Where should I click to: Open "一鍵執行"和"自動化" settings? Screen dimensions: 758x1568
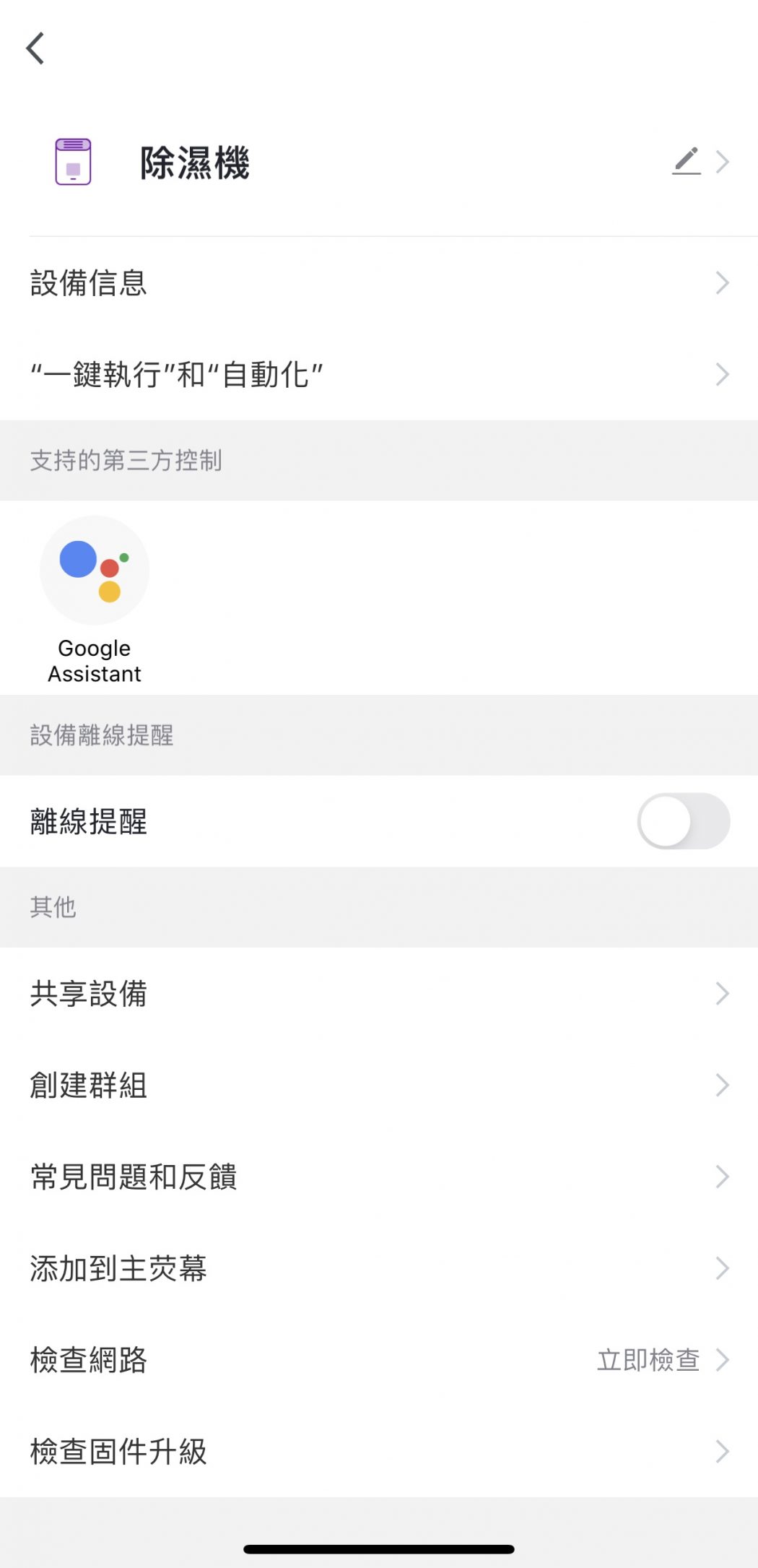click(379, 374)
